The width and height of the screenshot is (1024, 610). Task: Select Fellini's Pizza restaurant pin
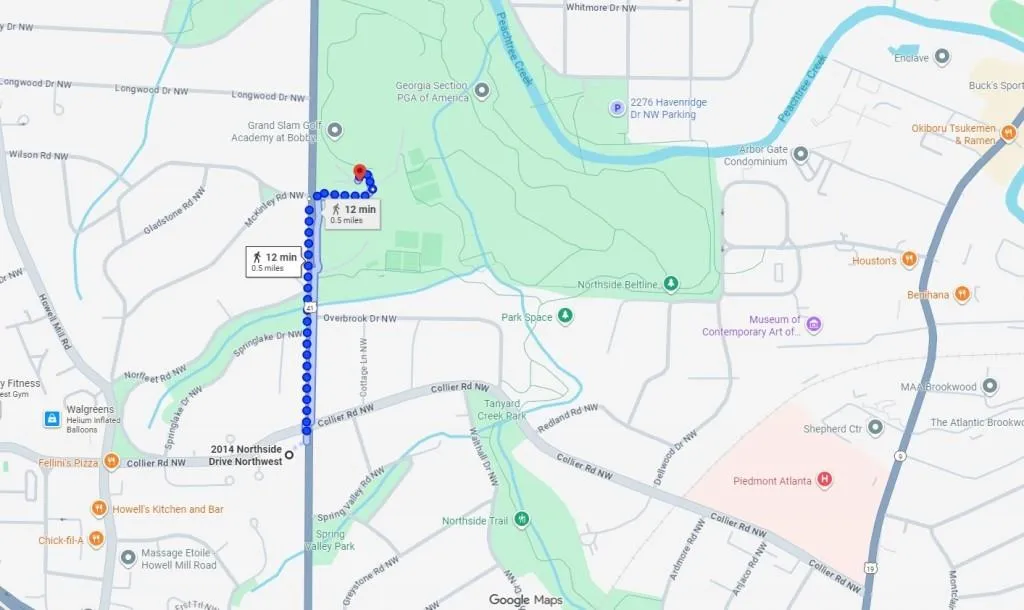[x=111, y=462]
